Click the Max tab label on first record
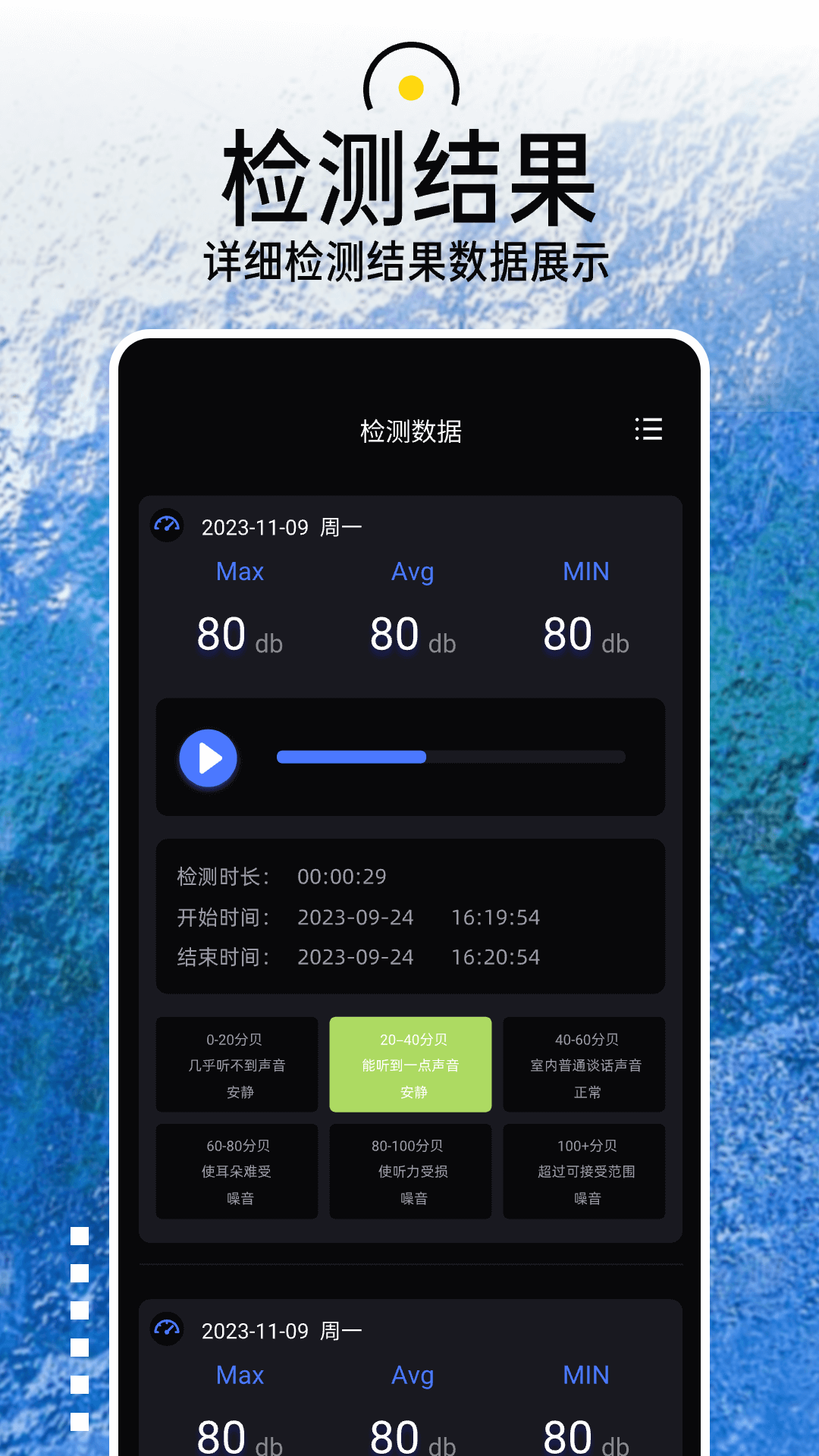Viewport: 819px width, 1456px height. click(239, 572)
